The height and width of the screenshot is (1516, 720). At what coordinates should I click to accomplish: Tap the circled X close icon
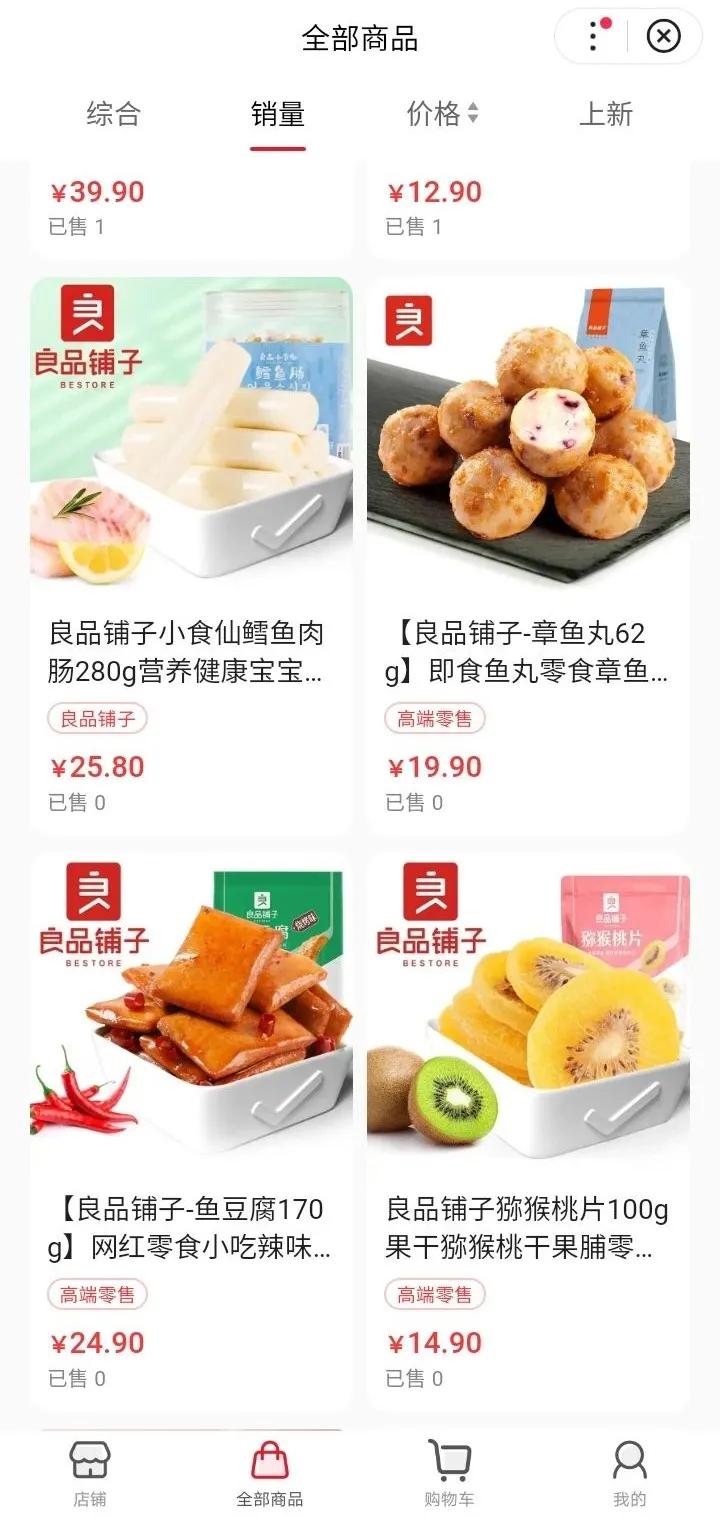pos(661,36)
